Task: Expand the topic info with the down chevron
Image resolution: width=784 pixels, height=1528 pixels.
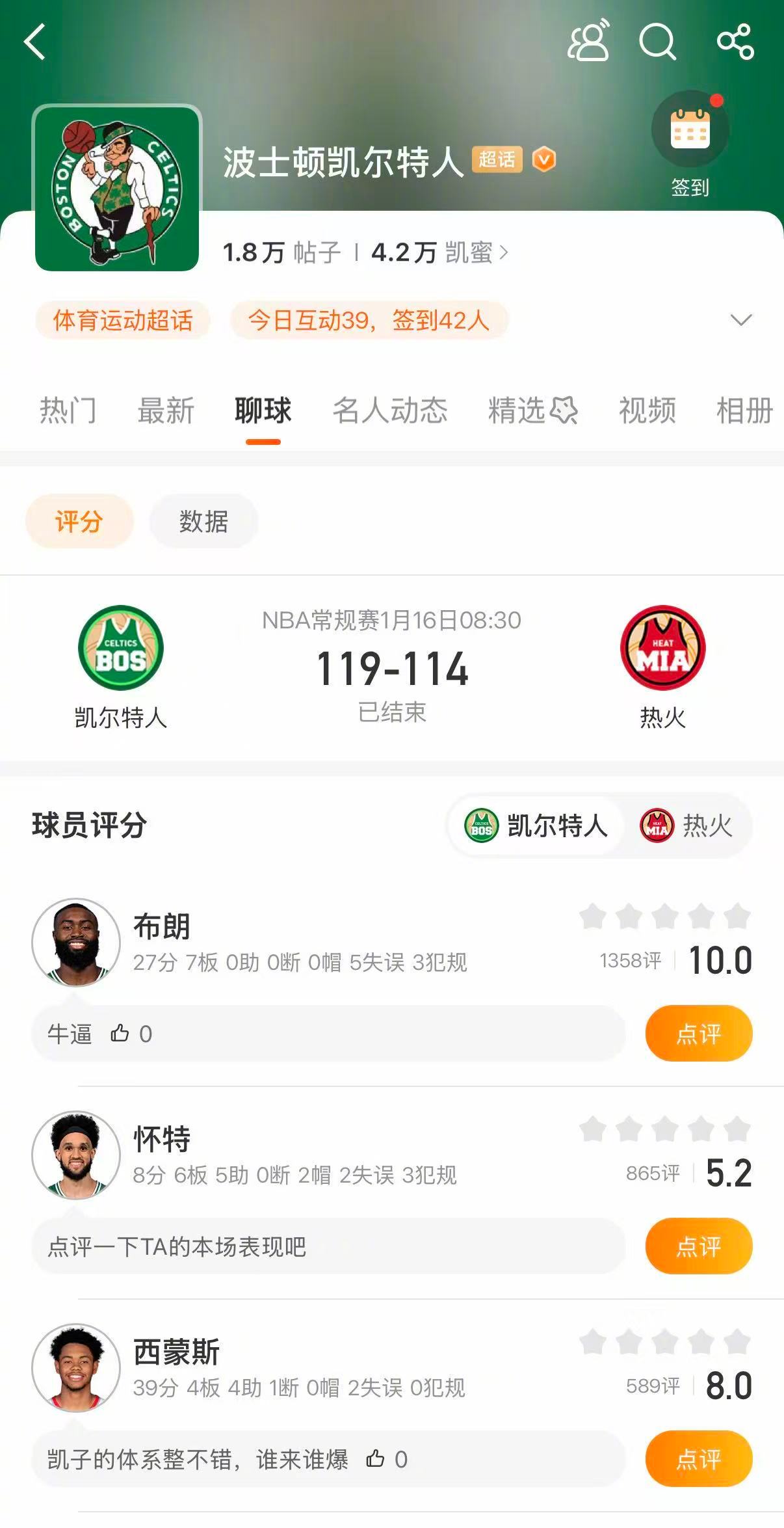Action: 737,319
